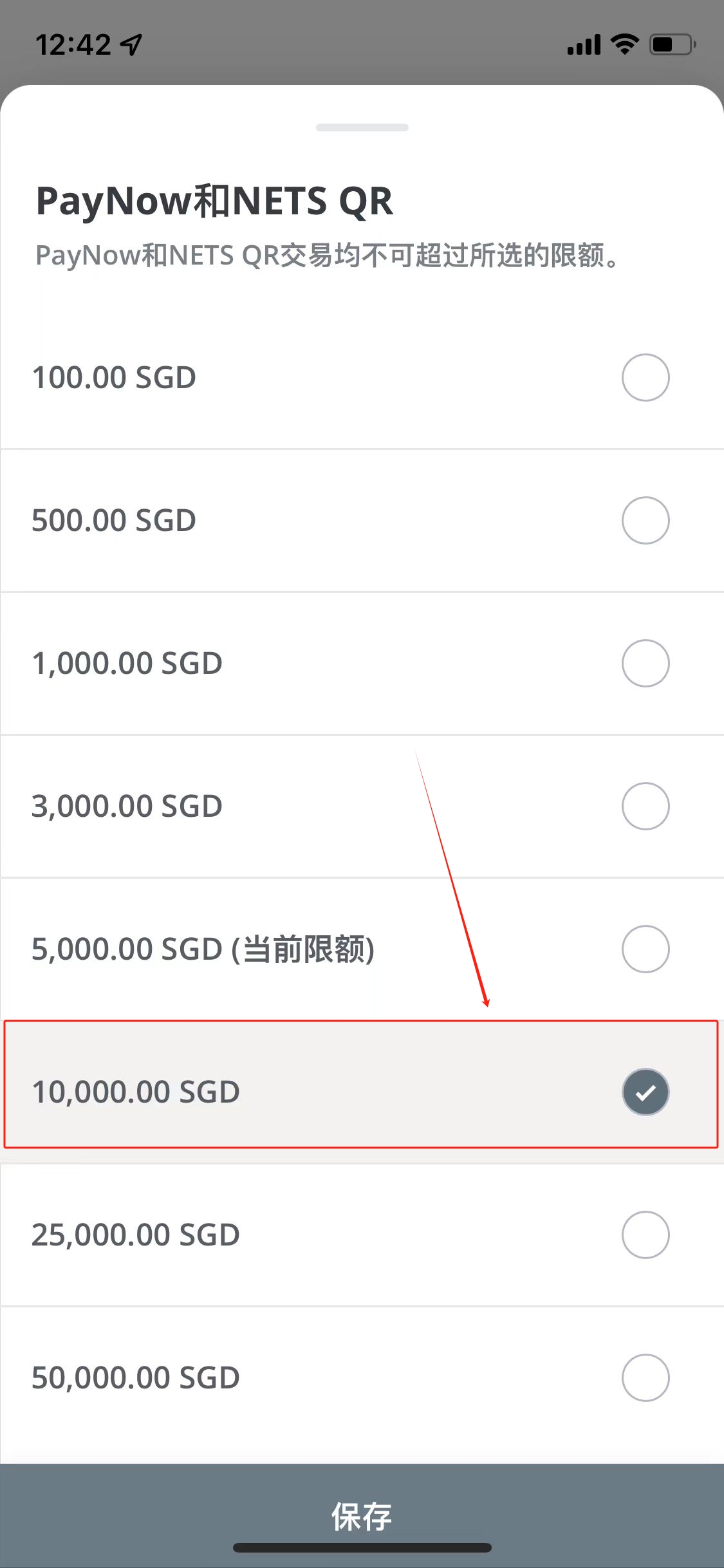The width and height of the screenshot is (724, 1568).
Task: Select the 100.00 SGD limit
Action: (645, 377)
